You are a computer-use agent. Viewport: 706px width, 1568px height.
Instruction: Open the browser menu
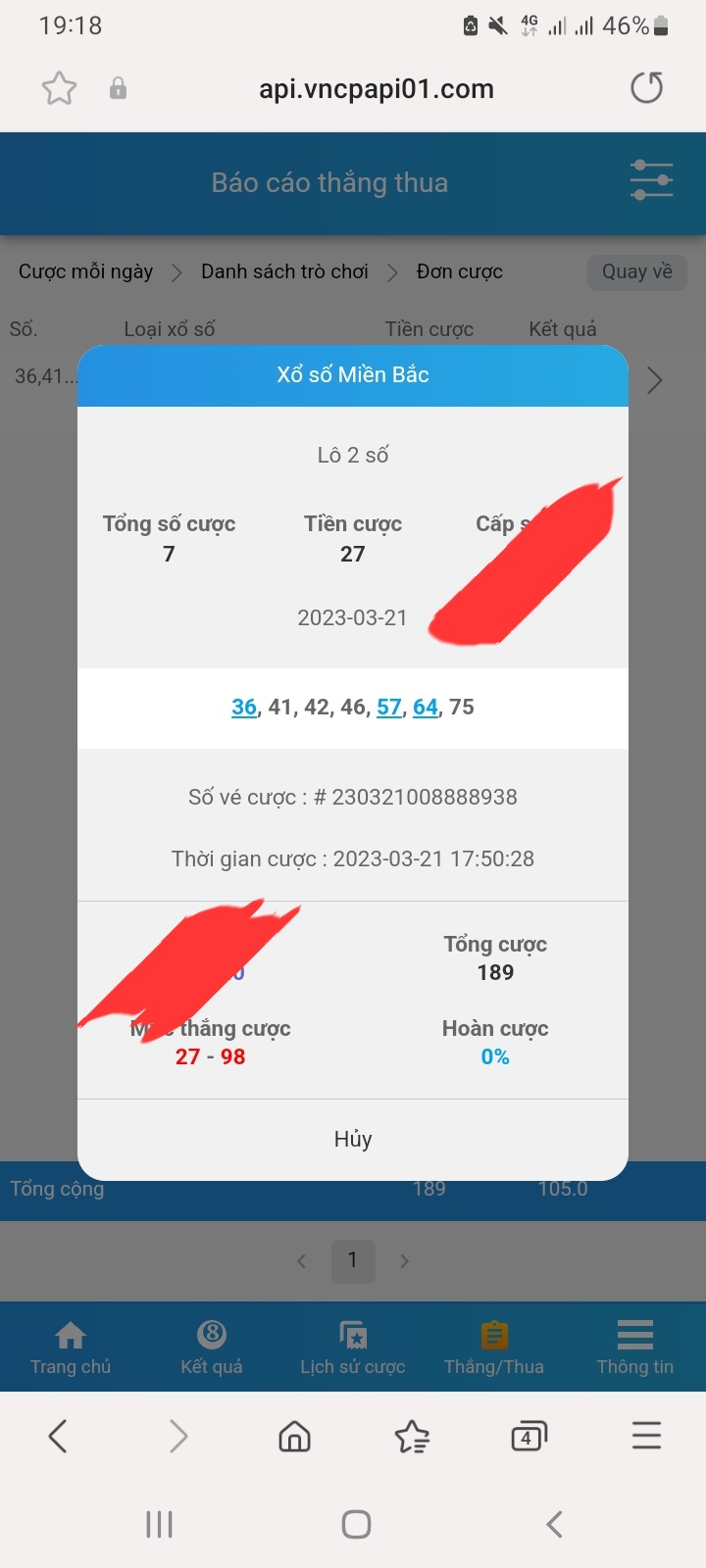(x=646, y=1437)
